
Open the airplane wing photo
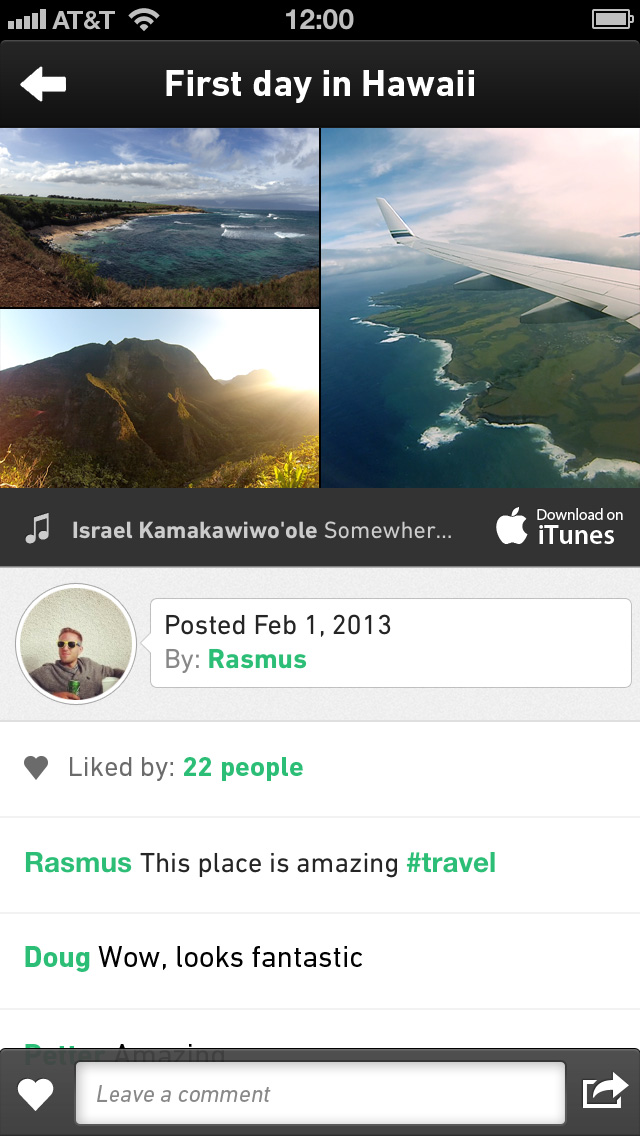pyautogui.click(x=480, y=308)
